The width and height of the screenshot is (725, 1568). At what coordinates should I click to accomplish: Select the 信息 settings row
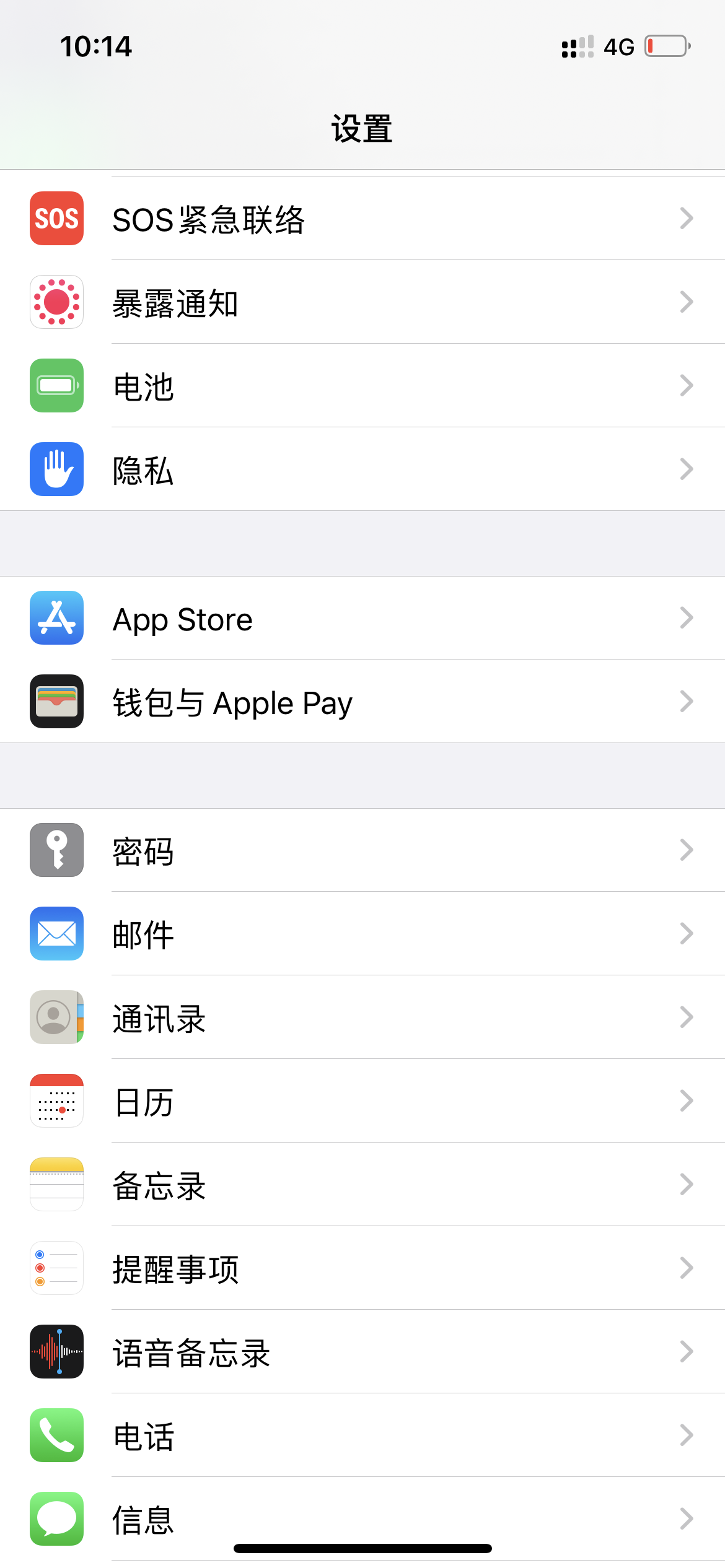(x=362, y=1516)
